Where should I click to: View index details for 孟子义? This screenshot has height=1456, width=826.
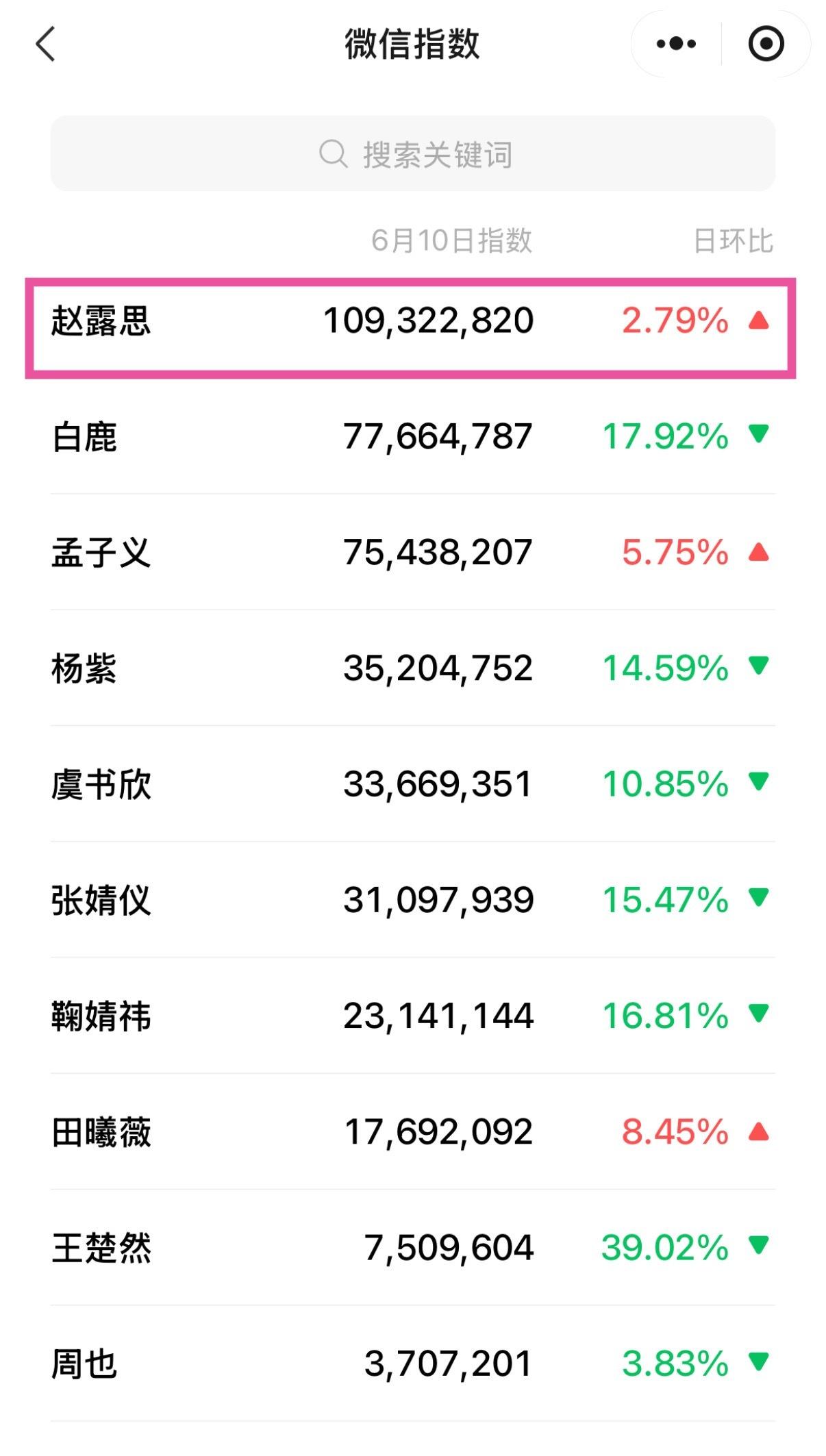coord(413,552)
